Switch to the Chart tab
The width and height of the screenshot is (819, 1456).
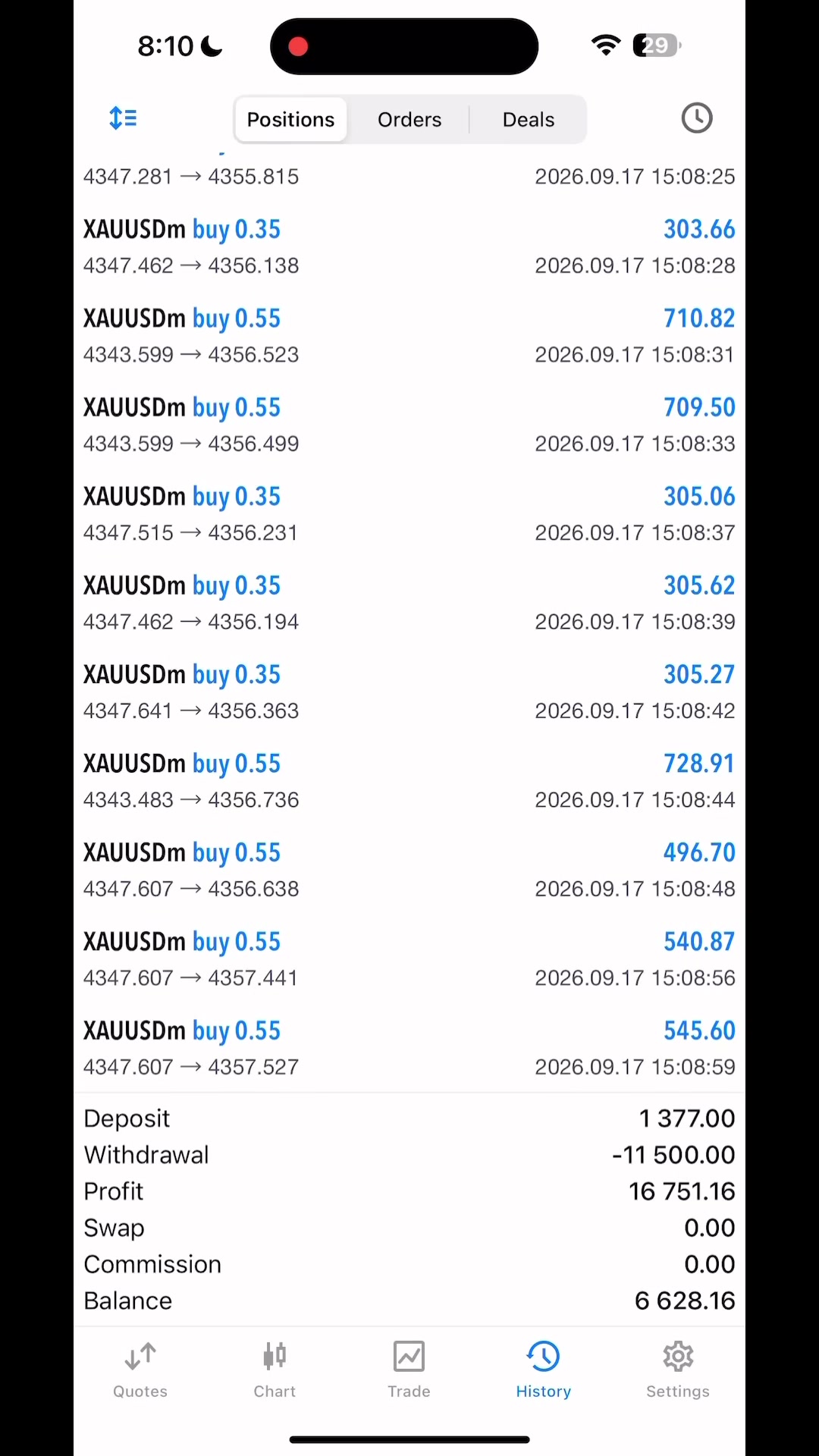pyautogui.click(x=275, y=1370)
